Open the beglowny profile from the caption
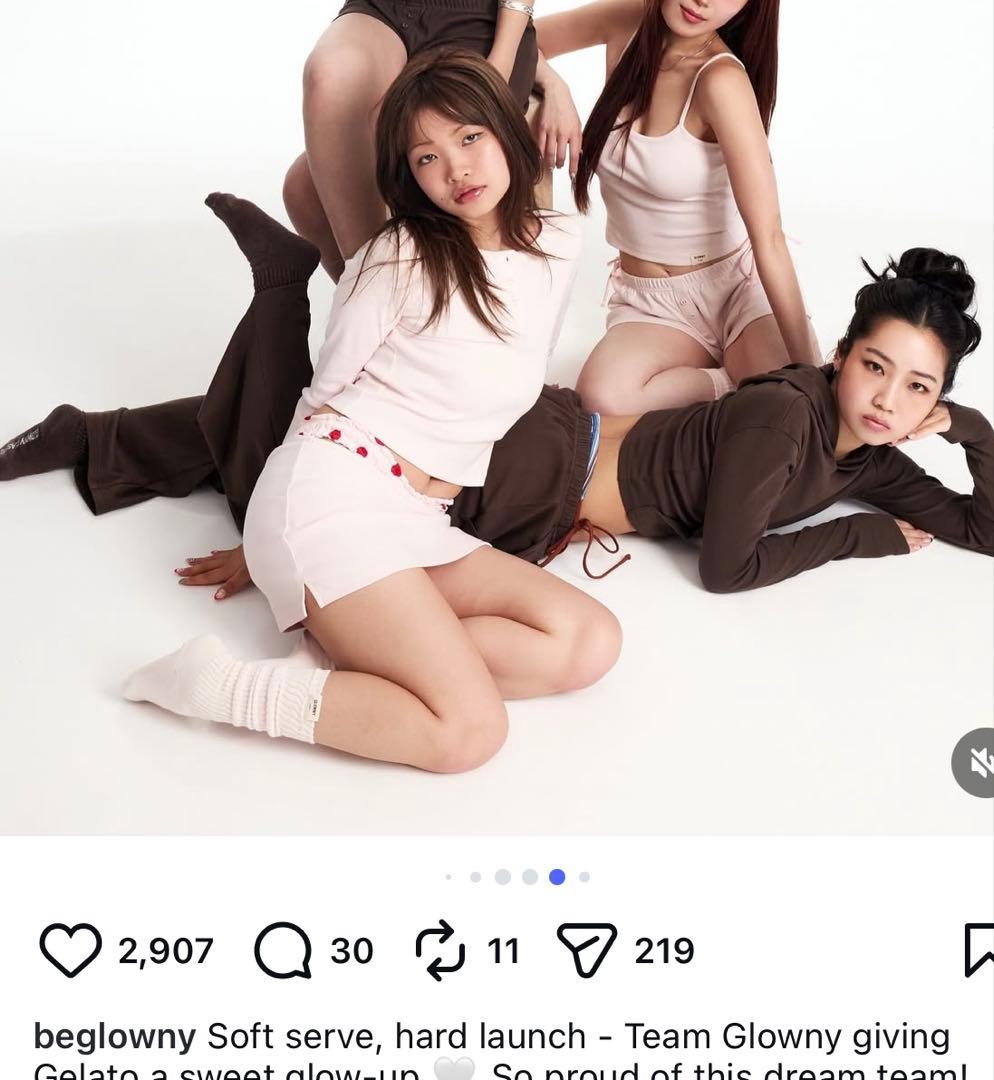Image resolution: width=994 pixels, height=1080 pixels. [114, 1036]
